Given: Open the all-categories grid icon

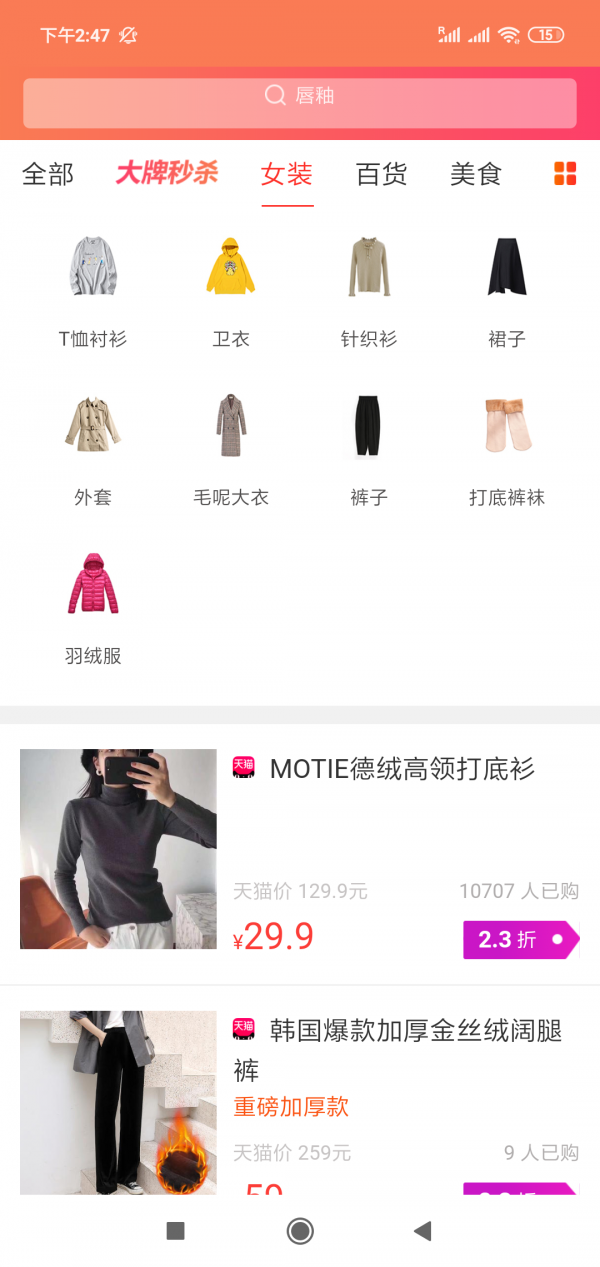Looking at the screenshot, I should click(565, 173).
